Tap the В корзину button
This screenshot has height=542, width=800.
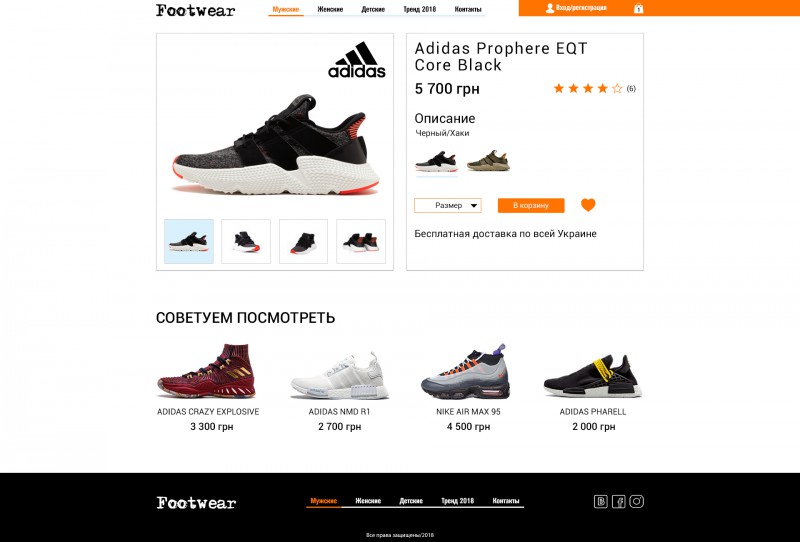click(x=531, y=205)
